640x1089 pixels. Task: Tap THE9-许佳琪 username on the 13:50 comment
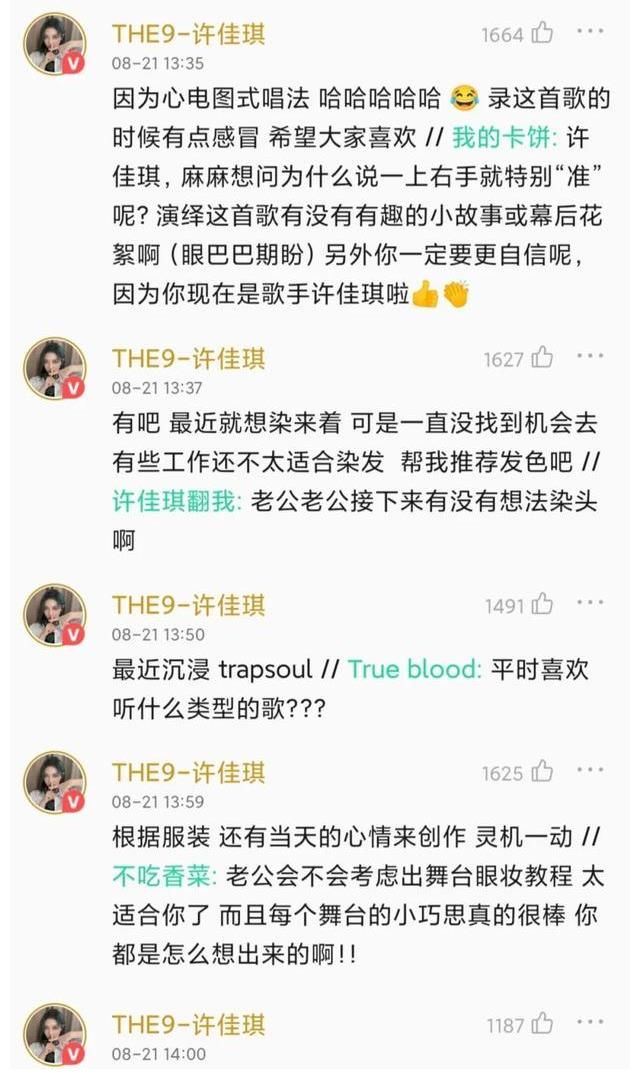point(188,604)
